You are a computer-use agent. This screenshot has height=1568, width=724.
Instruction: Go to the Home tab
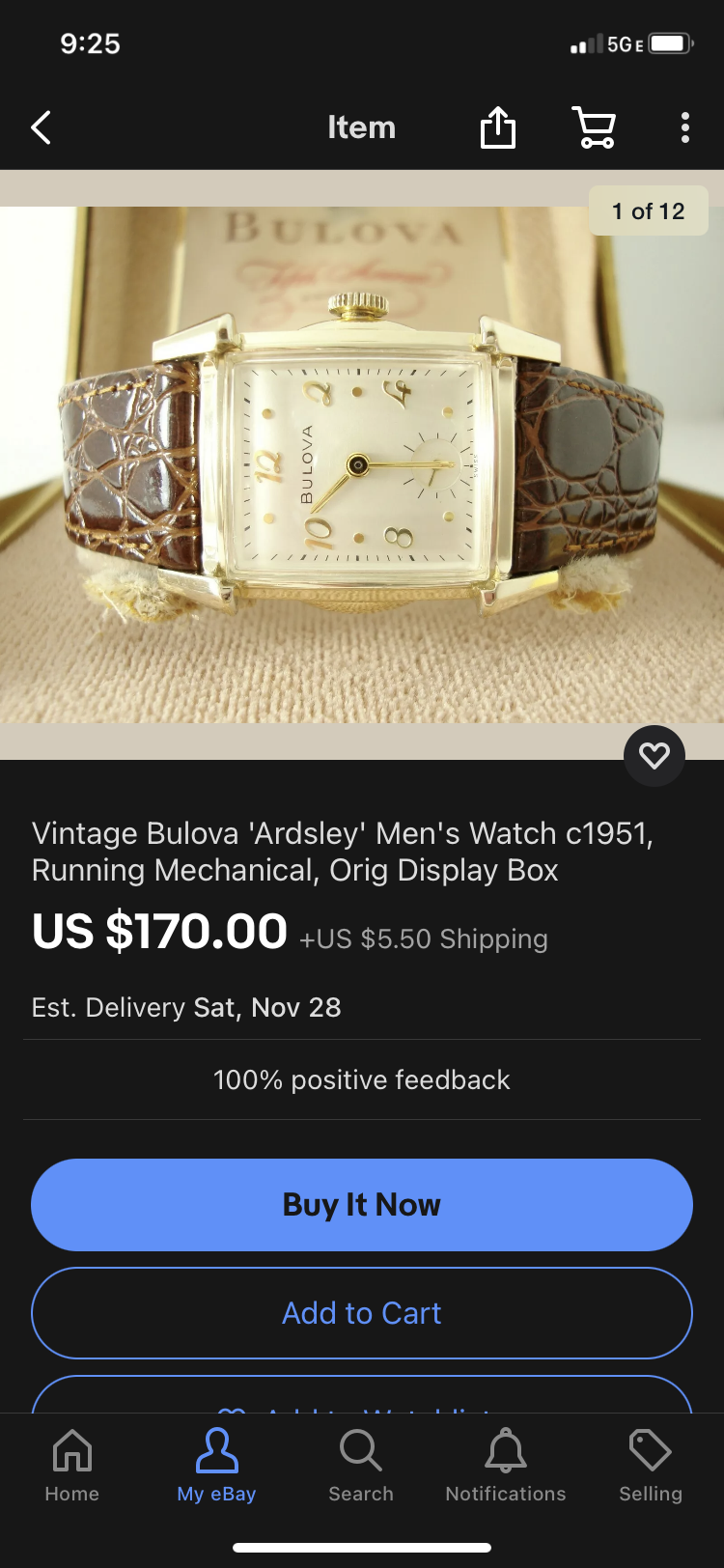[72, 1466]
